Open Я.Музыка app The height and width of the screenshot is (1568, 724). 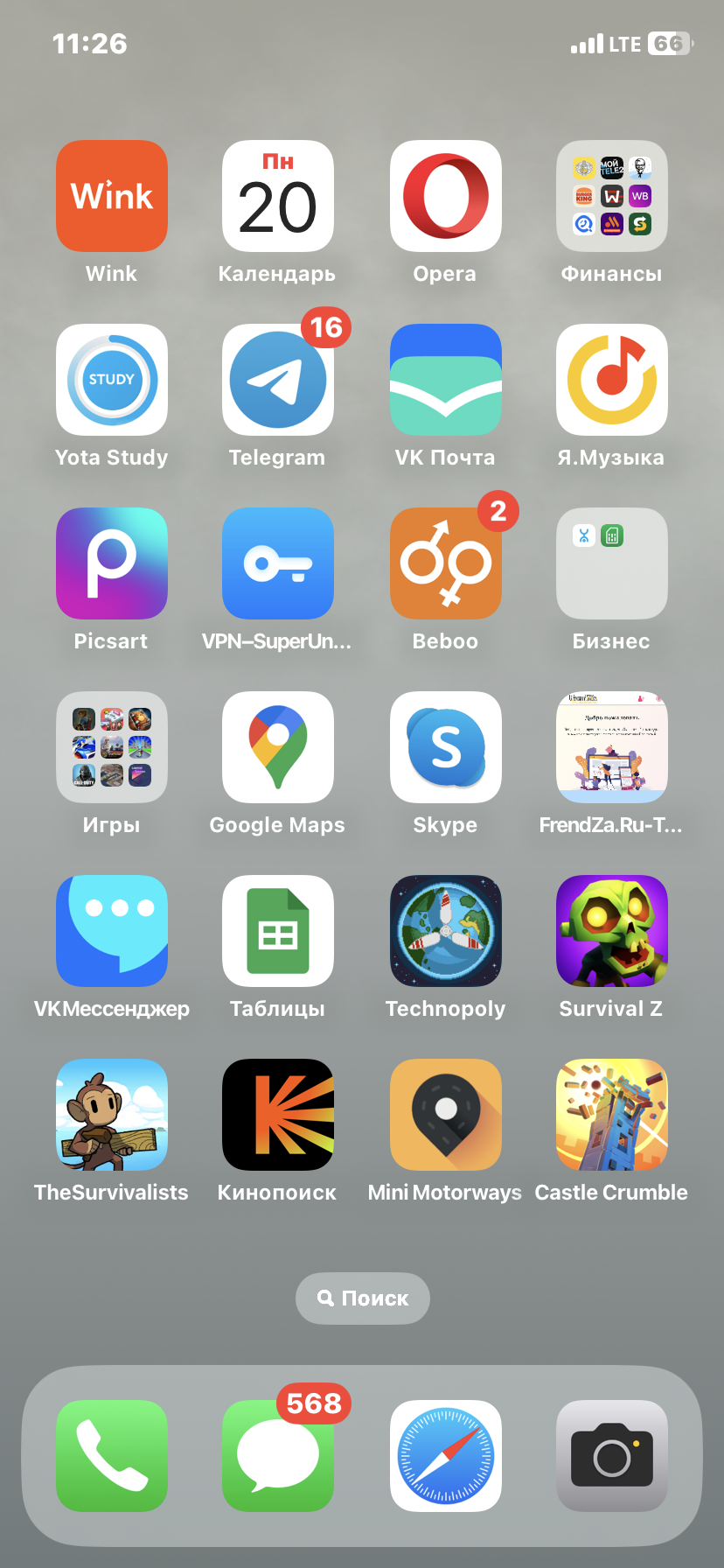point(612,380)
